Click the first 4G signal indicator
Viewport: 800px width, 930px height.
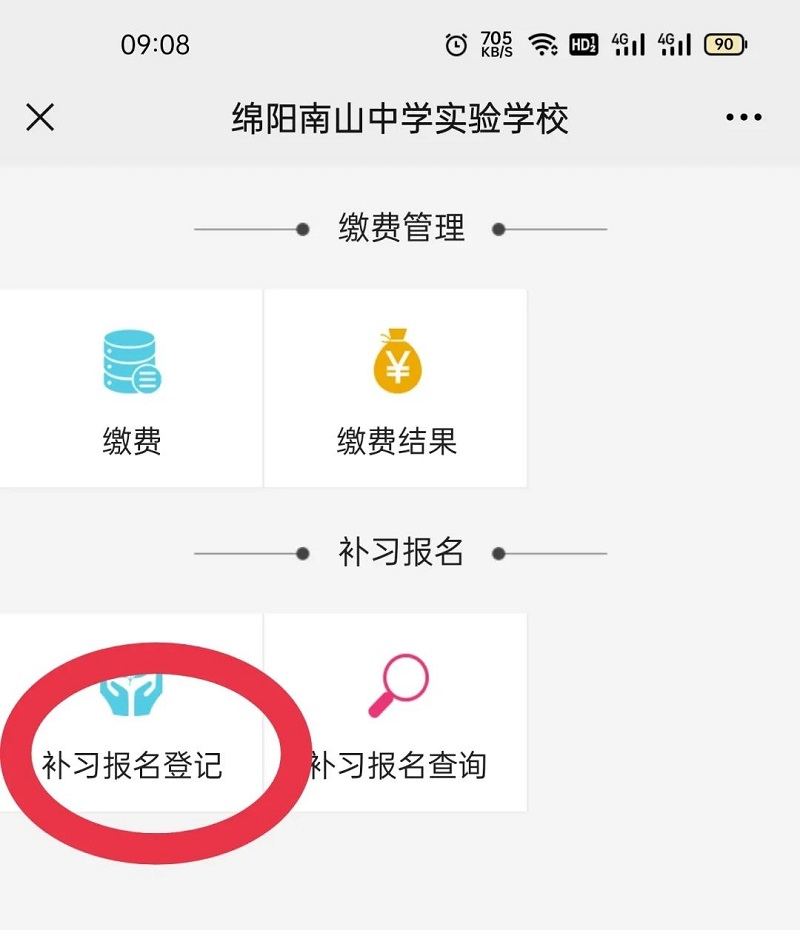tap(630, 44)
